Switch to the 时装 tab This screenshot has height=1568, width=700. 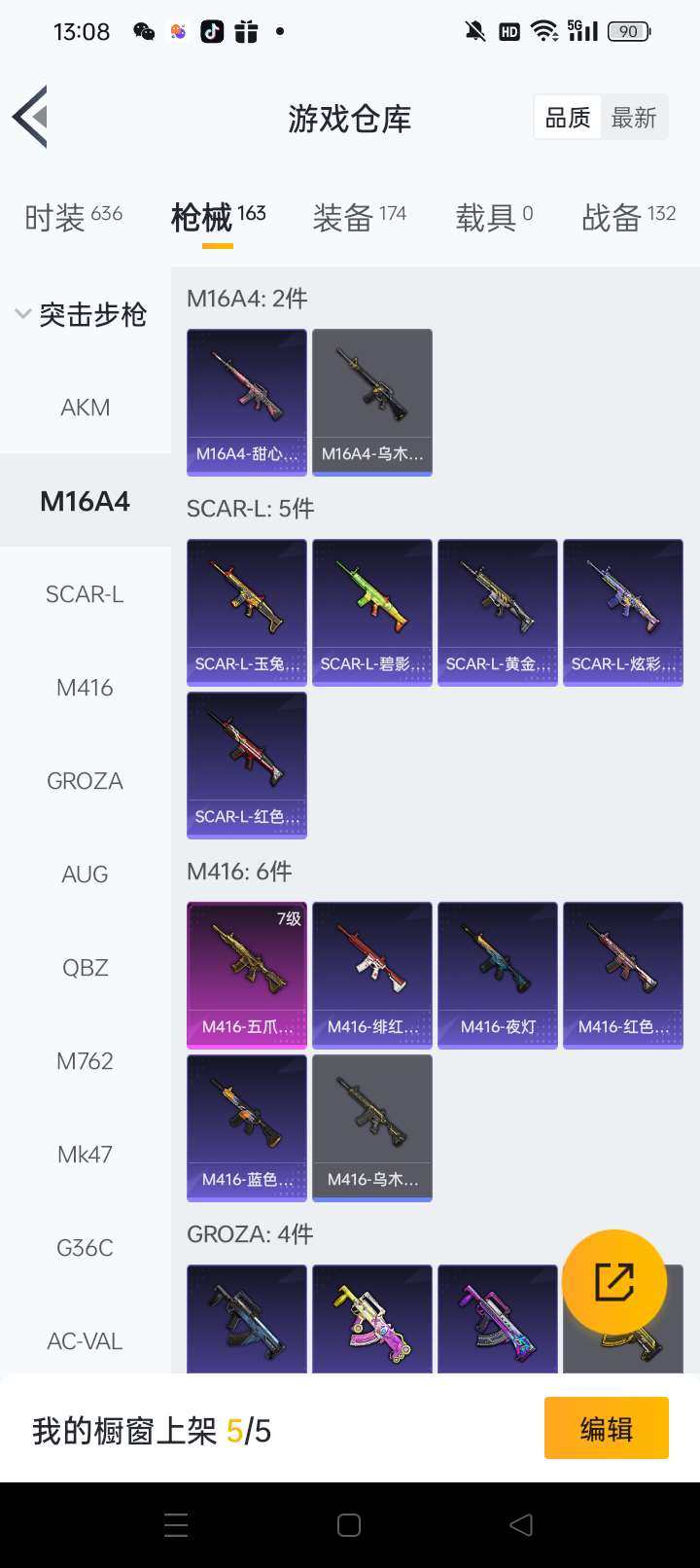pyautogui.click(x=73, y=217)
